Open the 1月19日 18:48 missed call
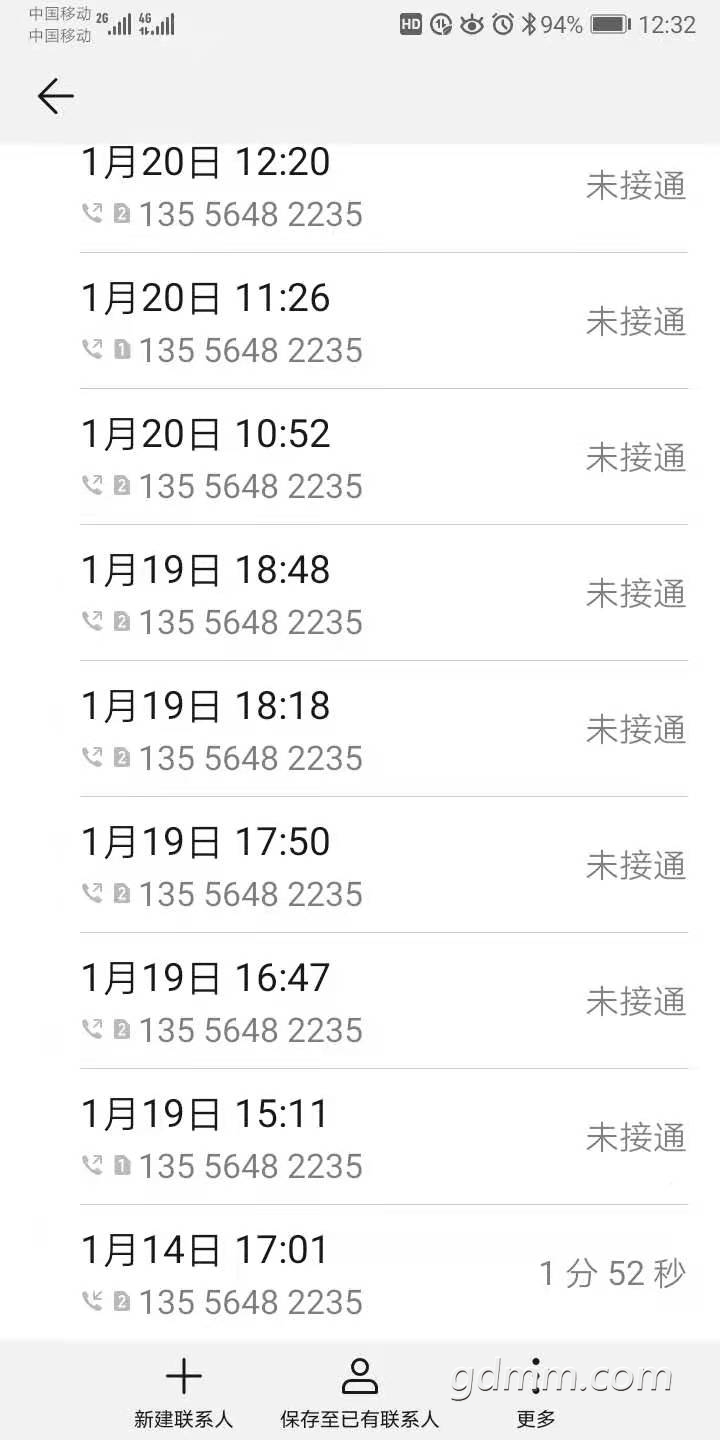Viewport: 720px width, 1440px height. [x=383, y=594]
